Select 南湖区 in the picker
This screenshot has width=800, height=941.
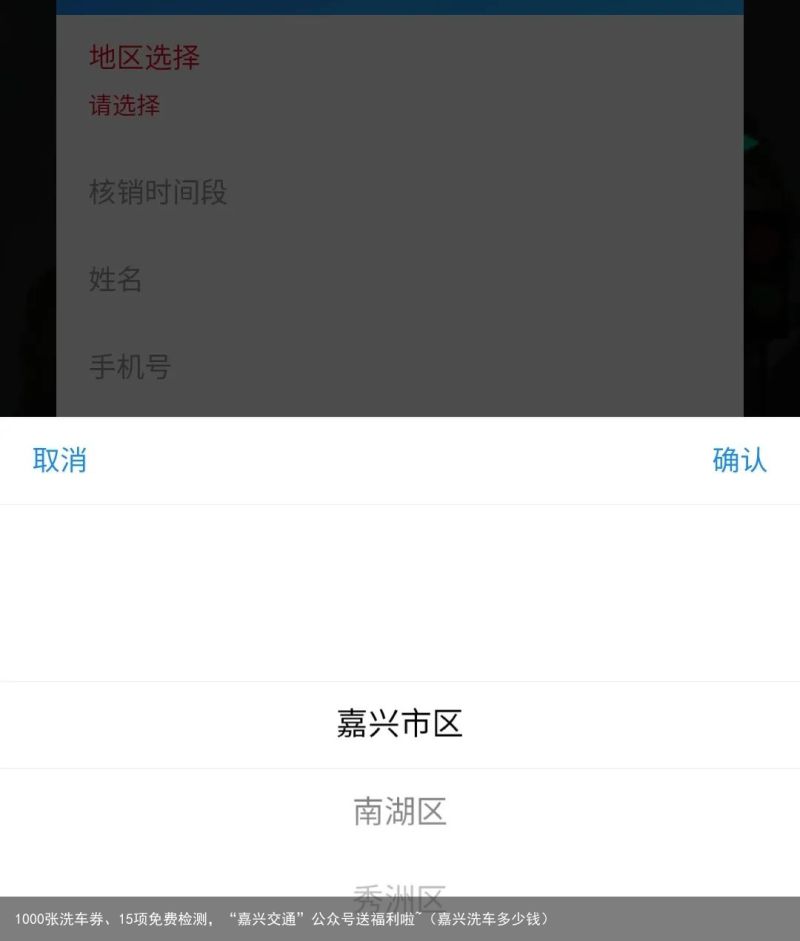tap(399, 811)
